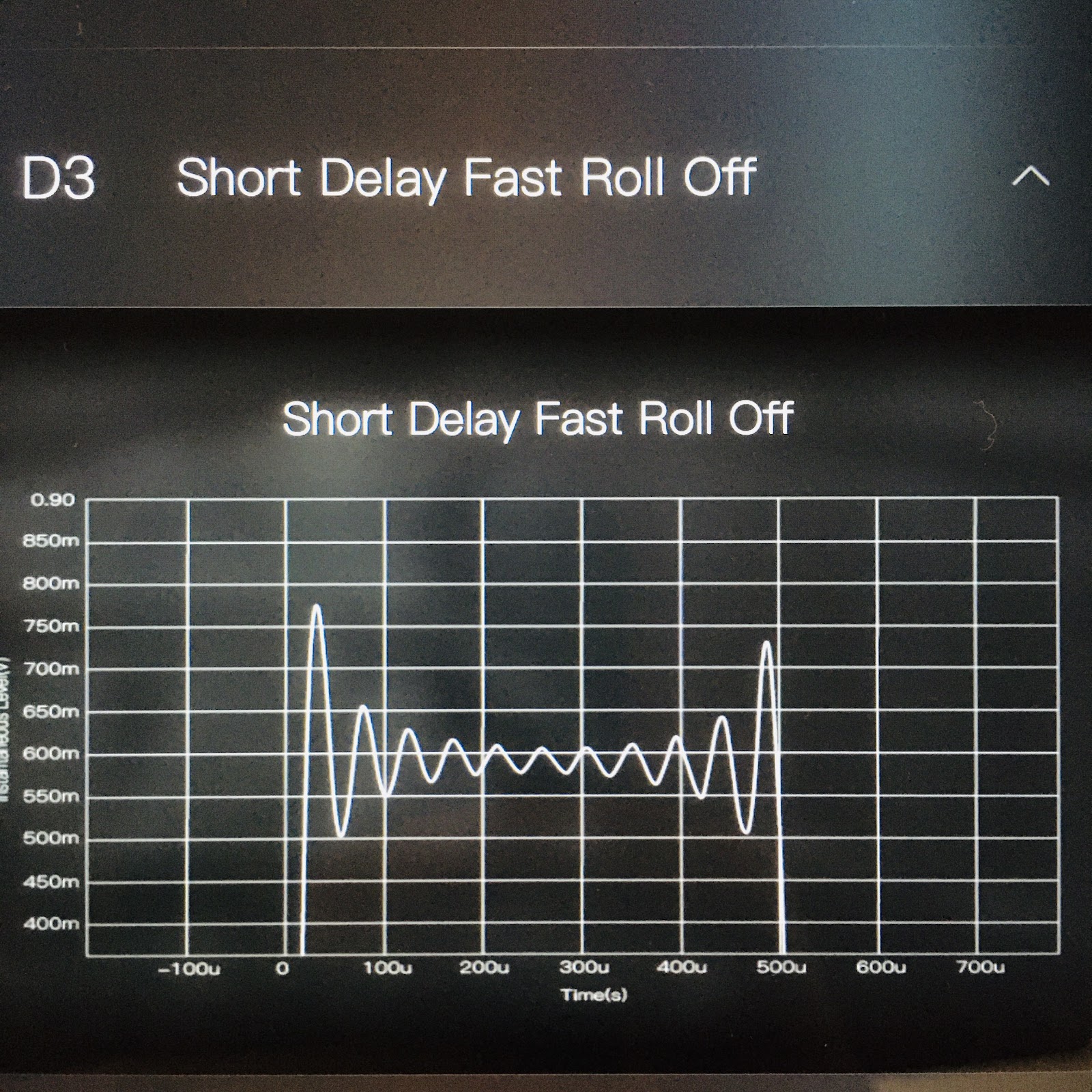Collapse the D3 Short Delay Fast Roll Off section
The width and height of the screenshot is (1092, 1092).
(x=1031, y=177)
